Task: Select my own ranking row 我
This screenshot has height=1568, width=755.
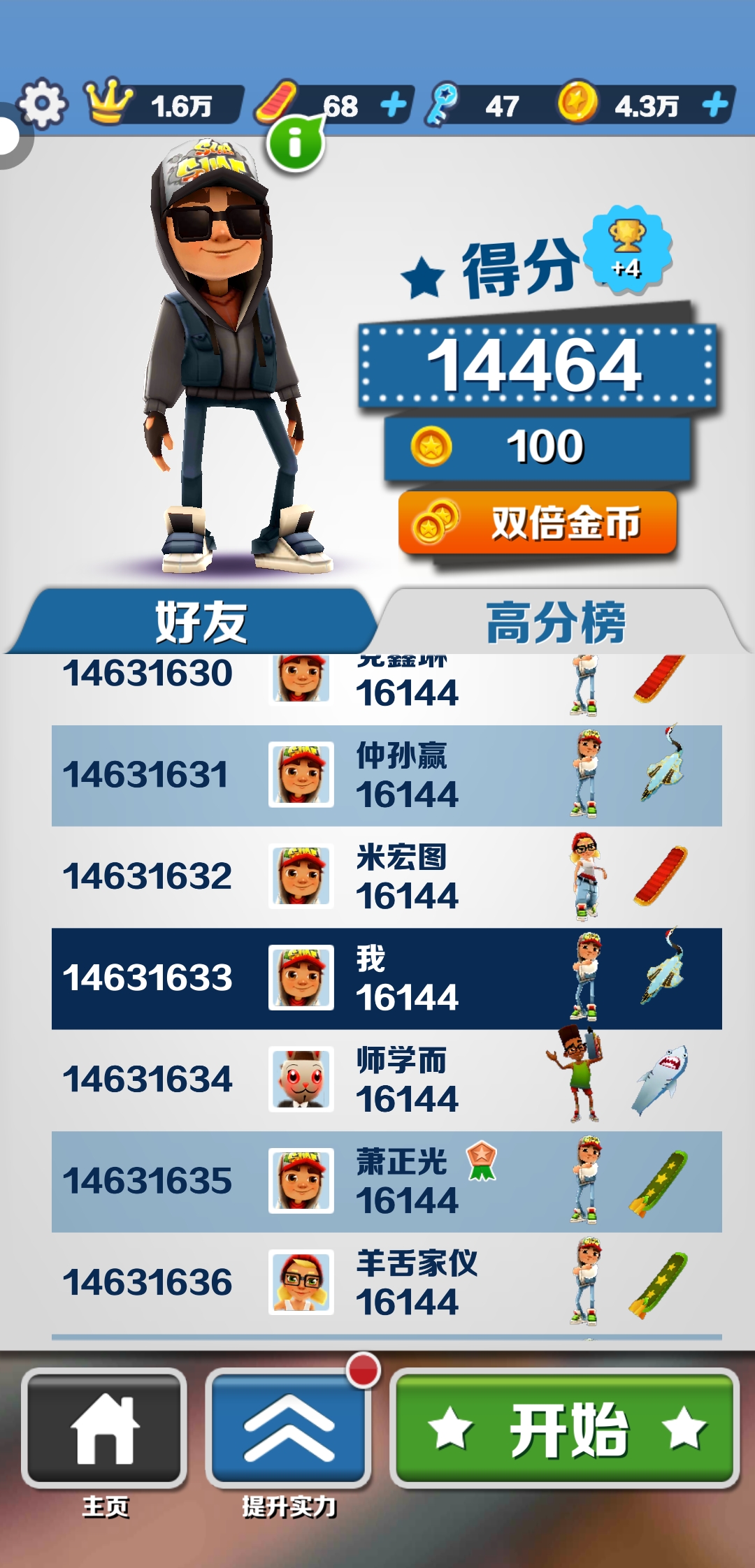Action: (387, 978)
